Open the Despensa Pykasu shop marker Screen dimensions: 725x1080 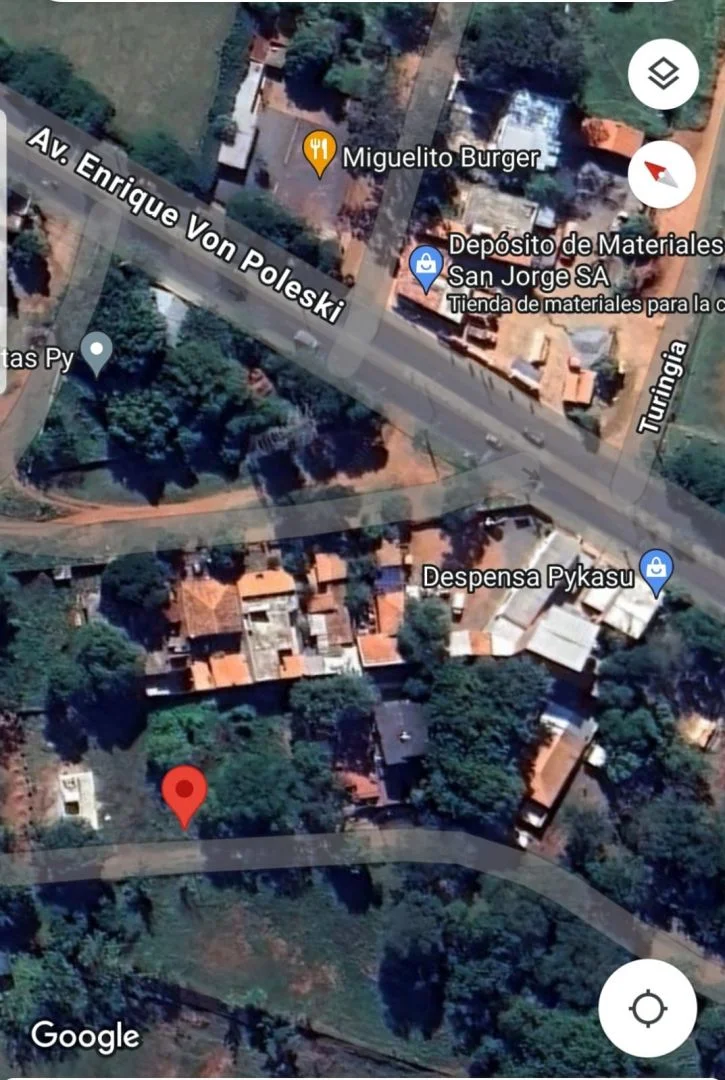[656, 570]
